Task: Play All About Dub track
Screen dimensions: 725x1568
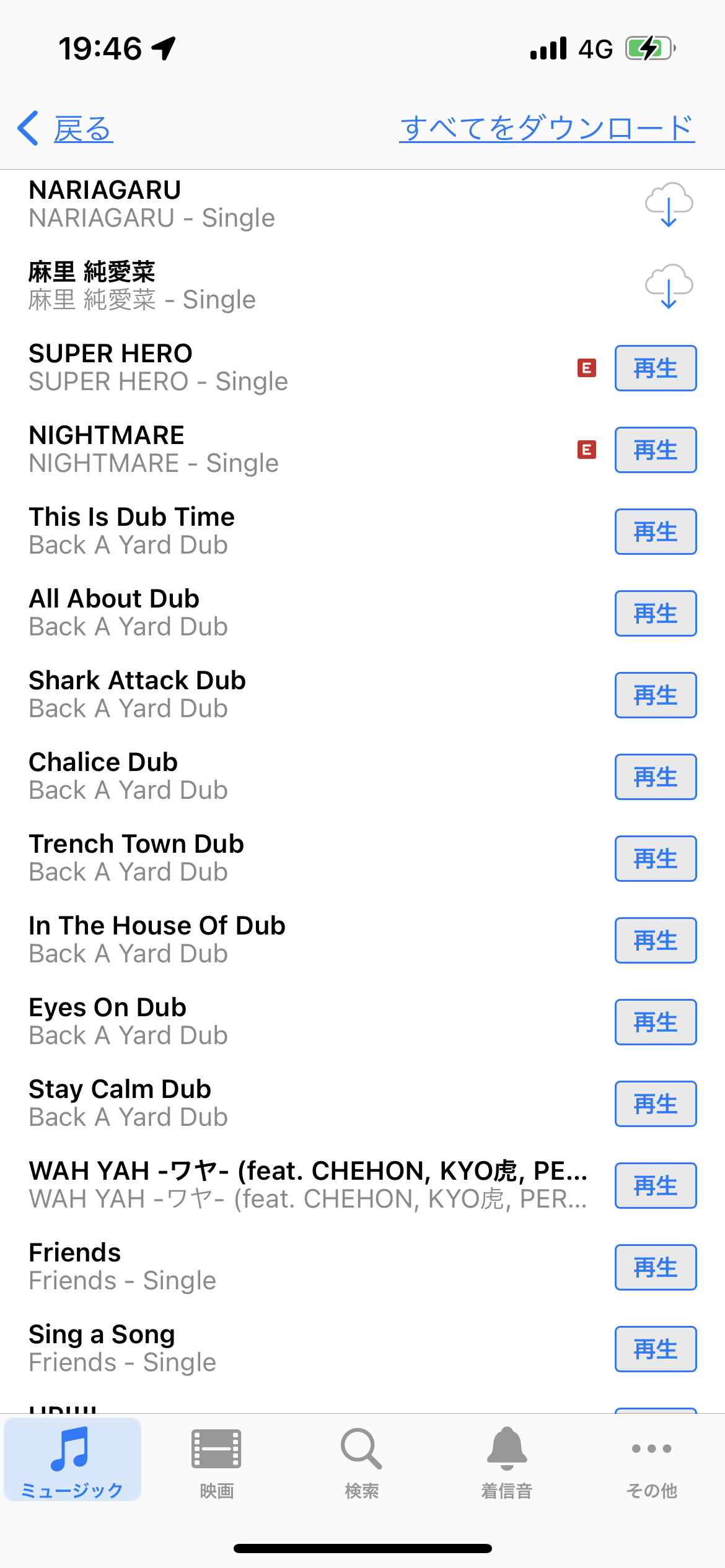Action: (655, 614)
